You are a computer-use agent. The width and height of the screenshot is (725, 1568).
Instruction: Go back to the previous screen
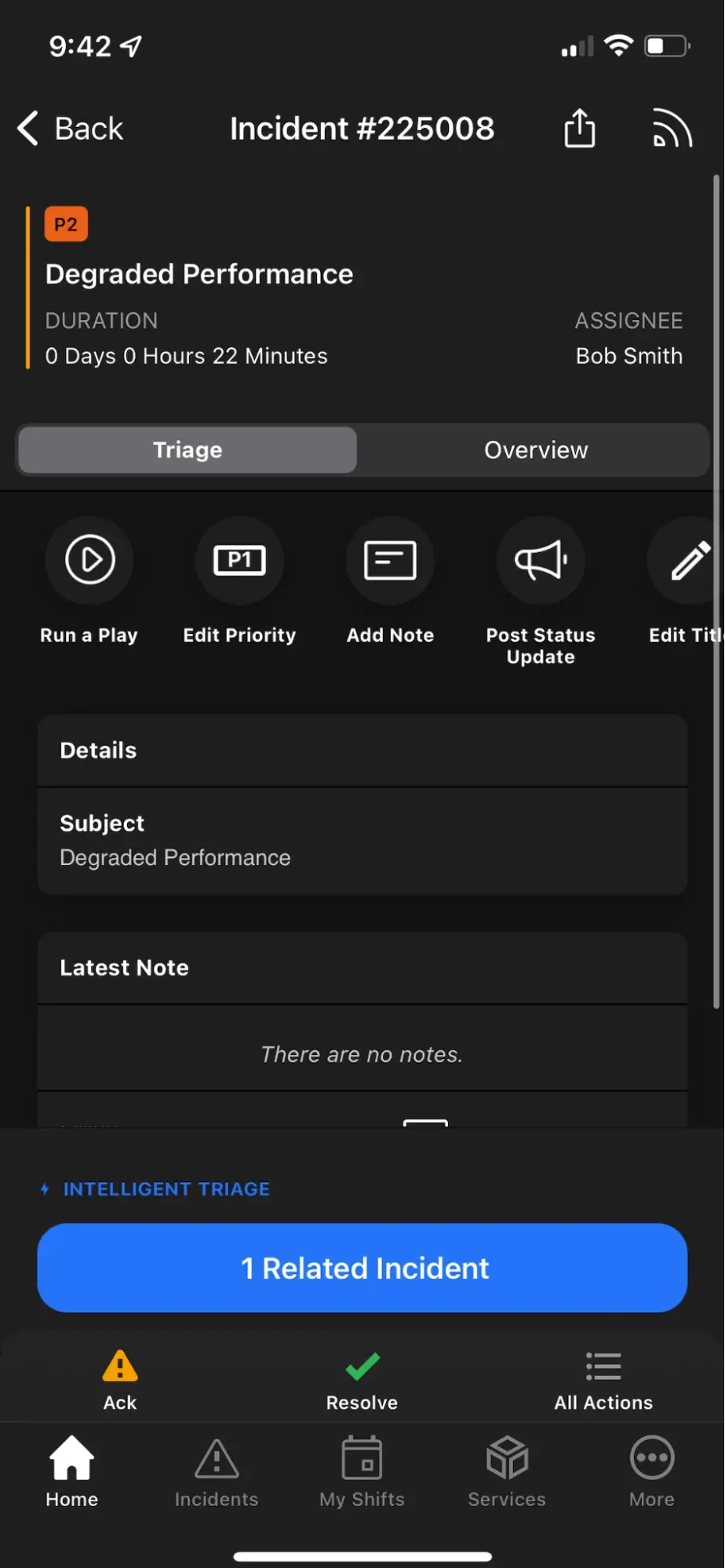click(x=71, y=129)
